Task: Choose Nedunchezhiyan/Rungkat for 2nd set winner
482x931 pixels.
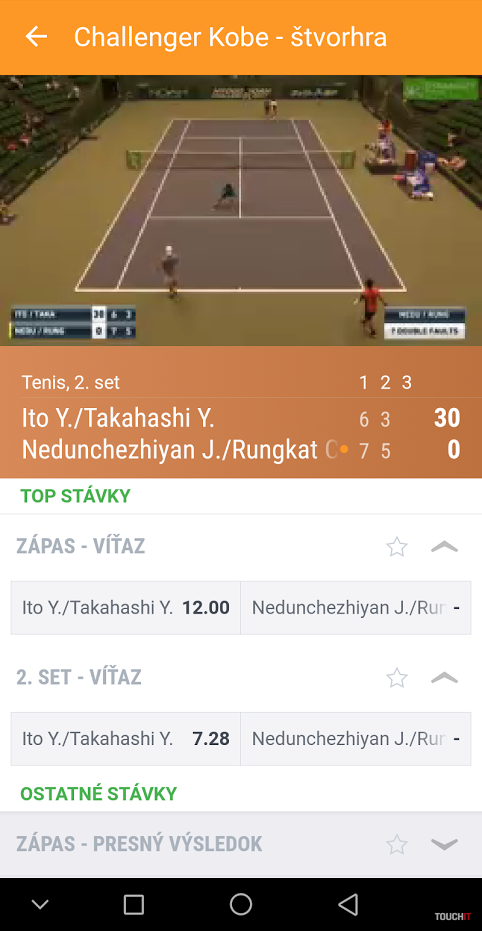Action: [x=356, y=739]
